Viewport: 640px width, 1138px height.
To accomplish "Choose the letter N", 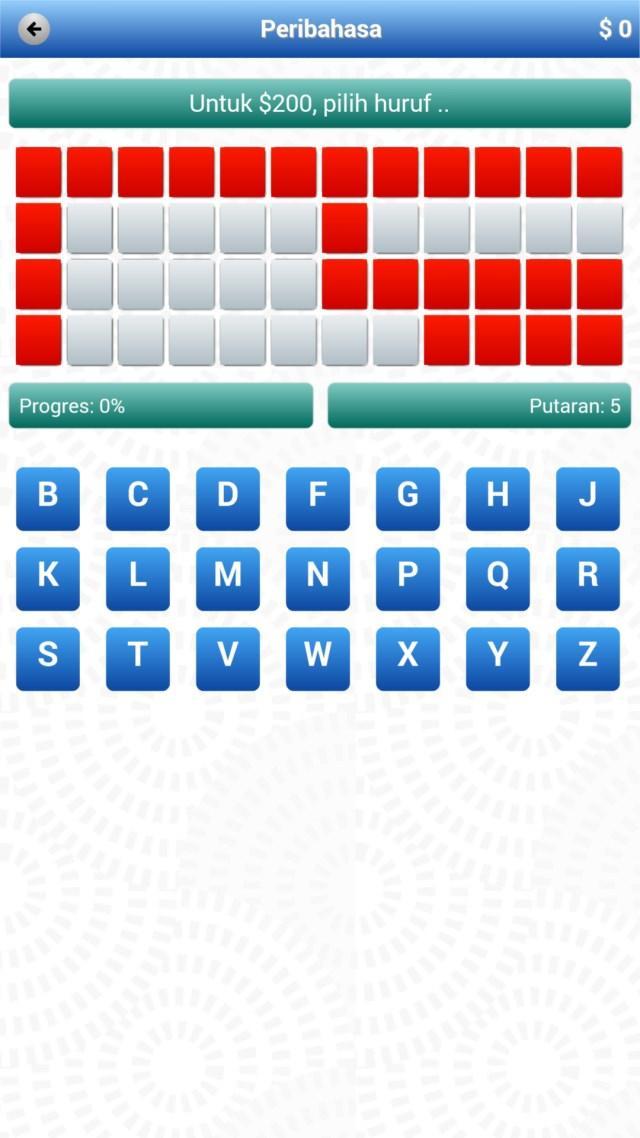I will coord(318,578).
